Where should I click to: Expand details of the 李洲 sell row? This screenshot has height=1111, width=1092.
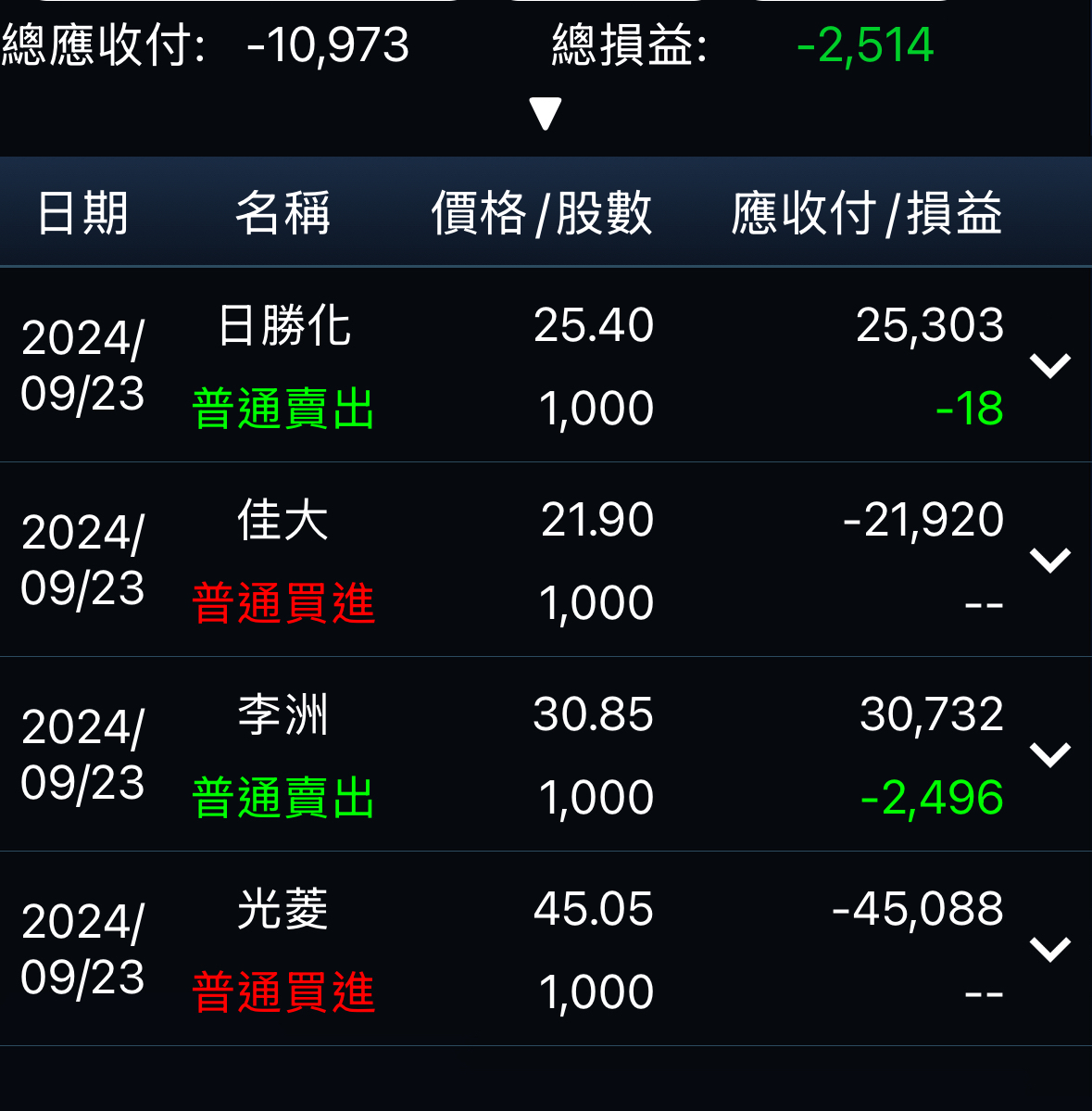pyautogui.click(x=1050, y=754)
